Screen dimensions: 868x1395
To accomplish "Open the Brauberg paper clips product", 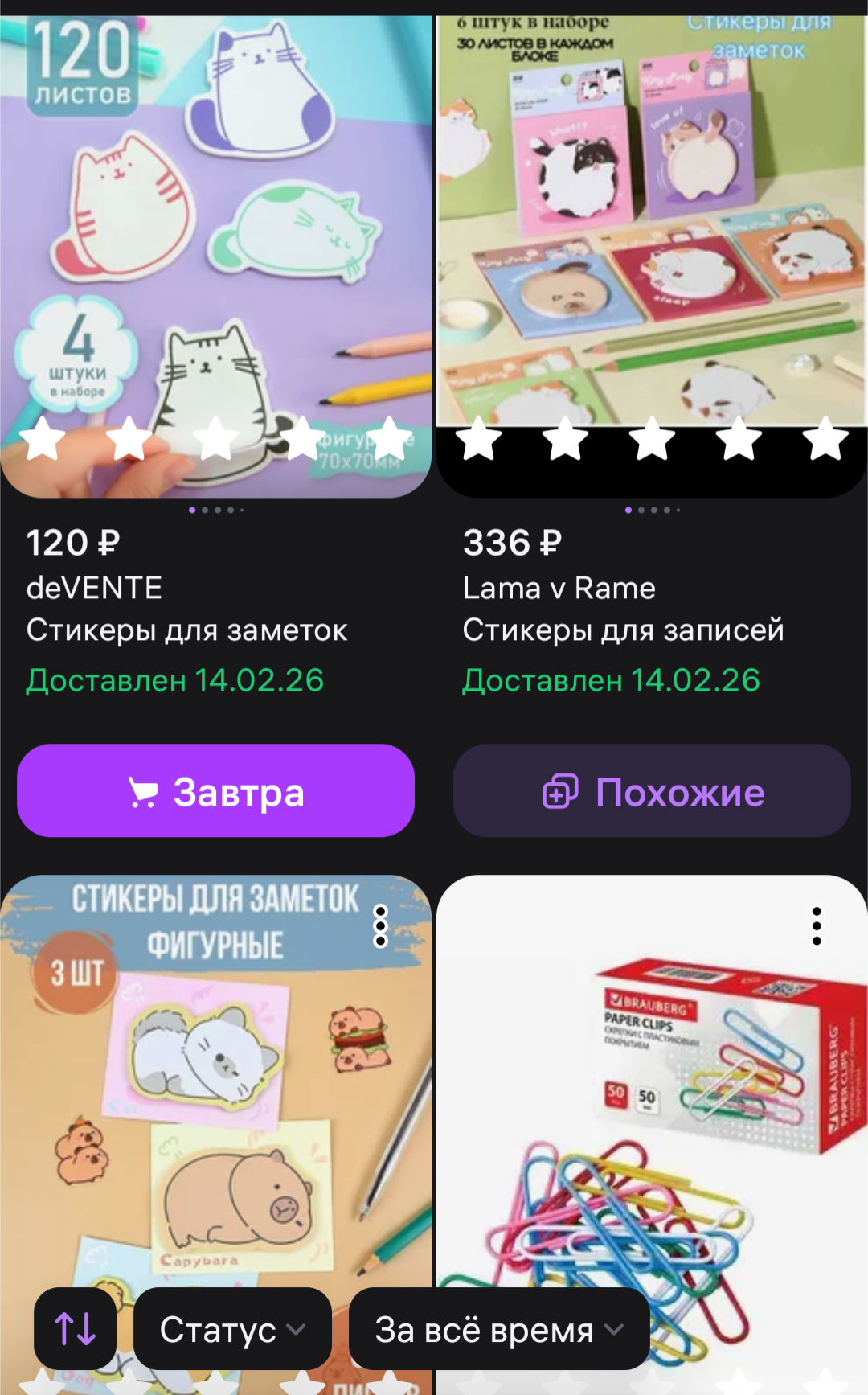I will (x=651, y=1126).
